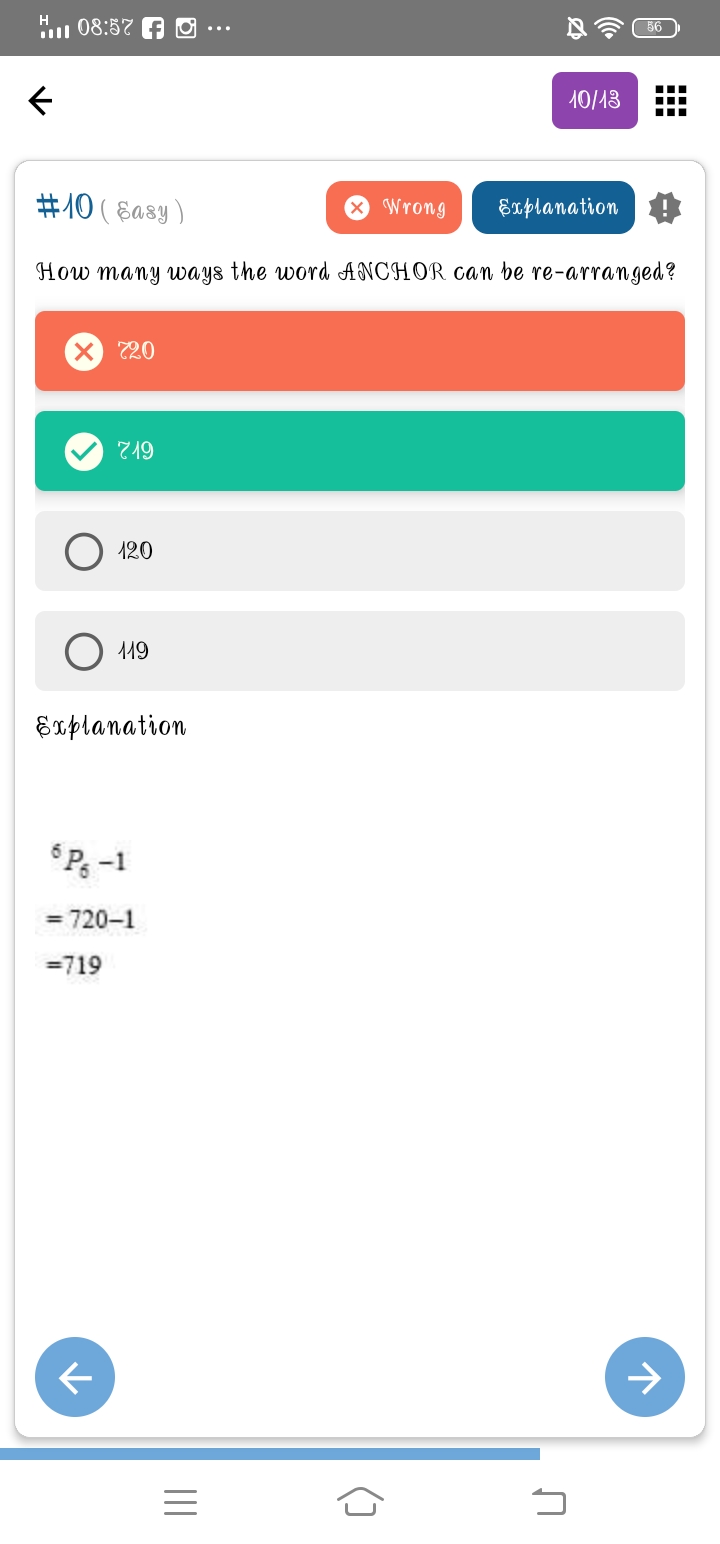Choose the answer option 120

click(360, 551)
